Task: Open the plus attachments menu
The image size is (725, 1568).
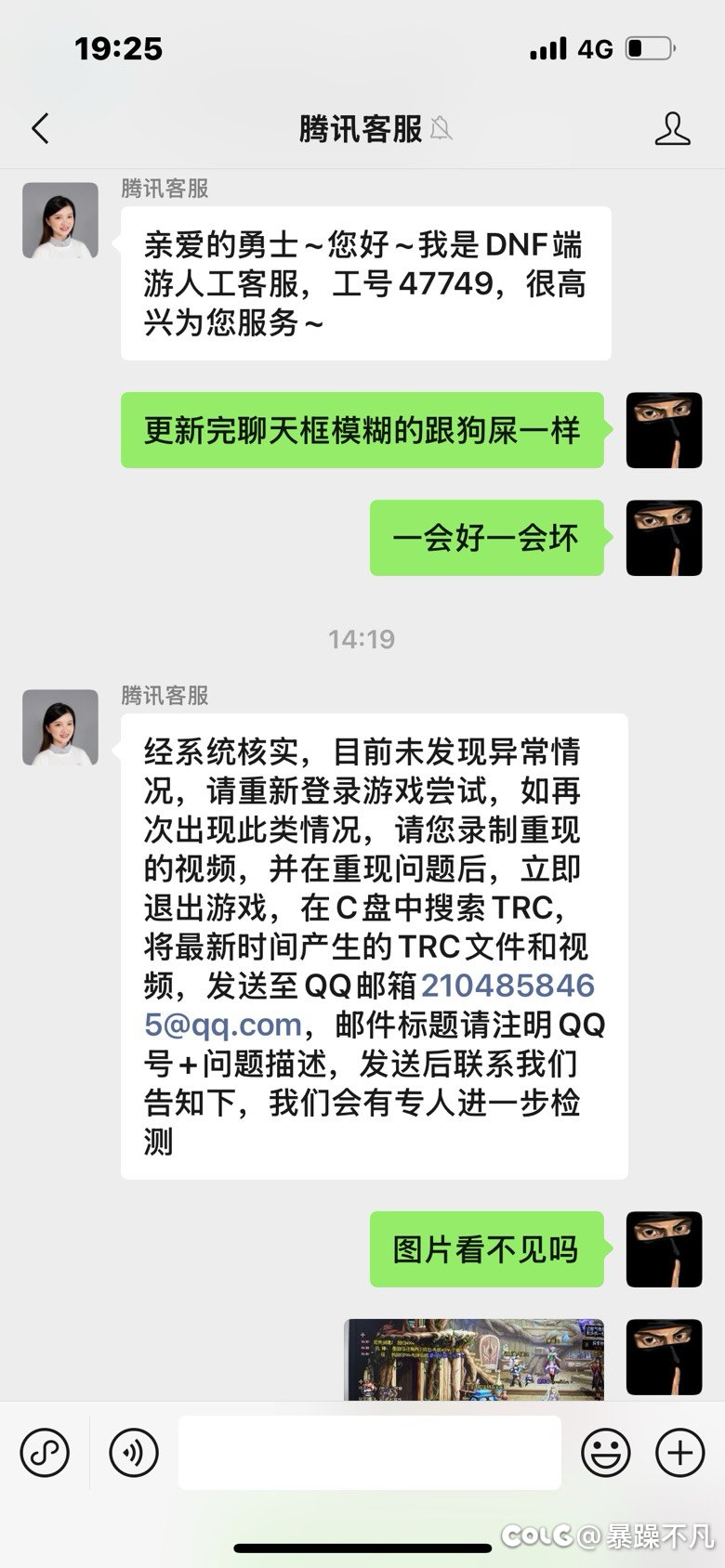Action: click(x=679, y=1451)
